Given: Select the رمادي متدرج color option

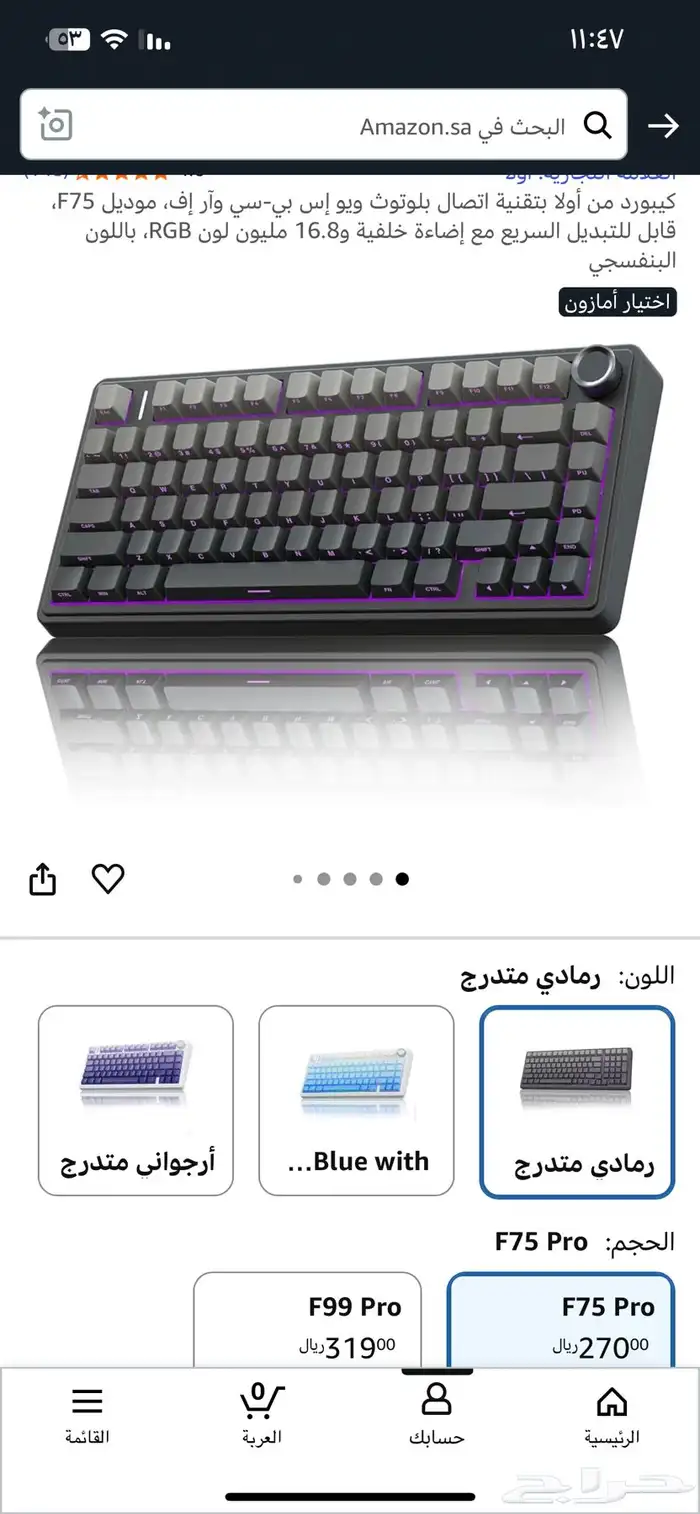Looking at the screenshot, I should (577, 1101).
